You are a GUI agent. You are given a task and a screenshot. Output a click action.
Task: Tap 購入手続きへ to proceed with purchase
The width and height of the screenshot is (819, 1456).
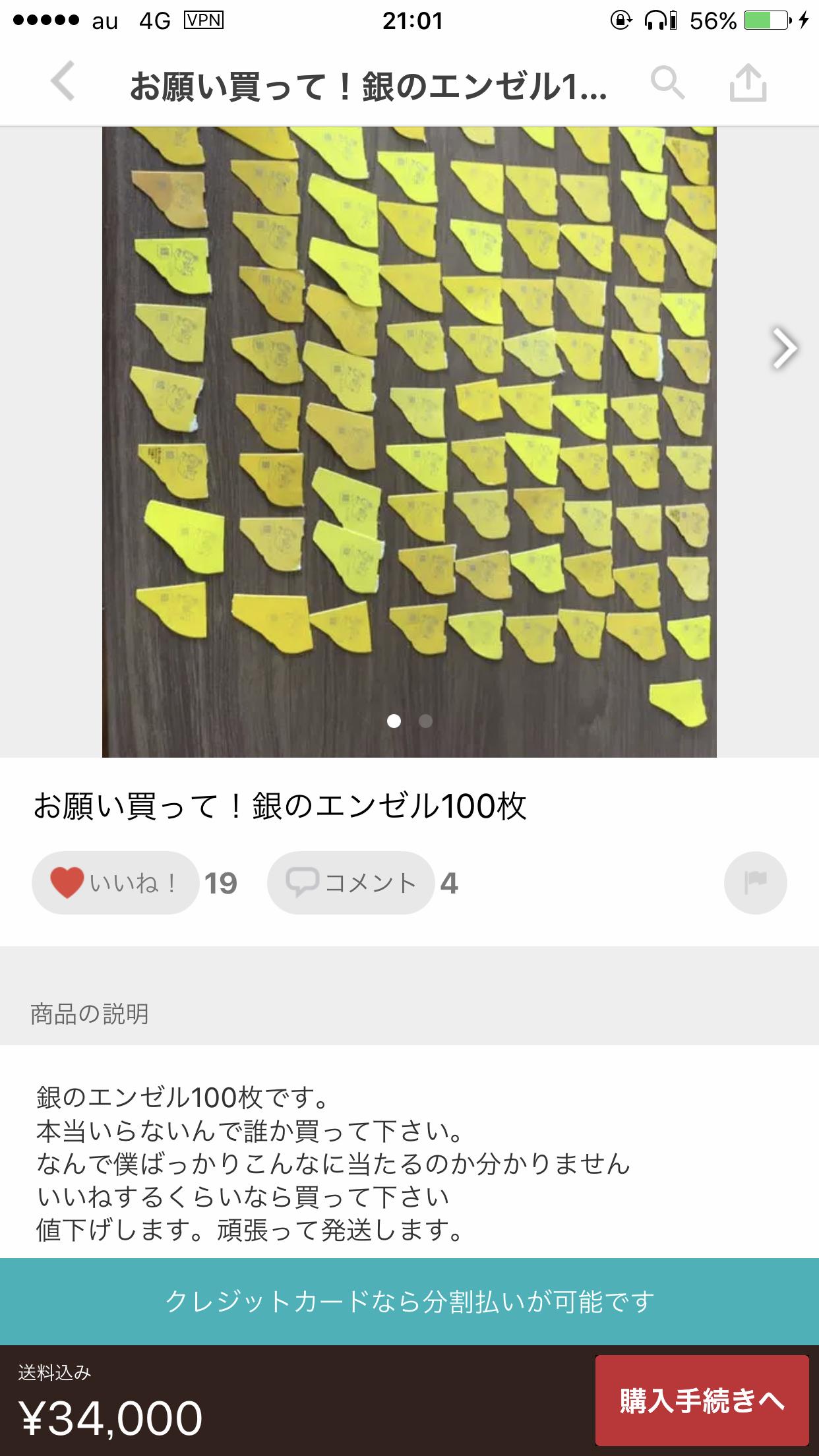[x=702, y=1399]
